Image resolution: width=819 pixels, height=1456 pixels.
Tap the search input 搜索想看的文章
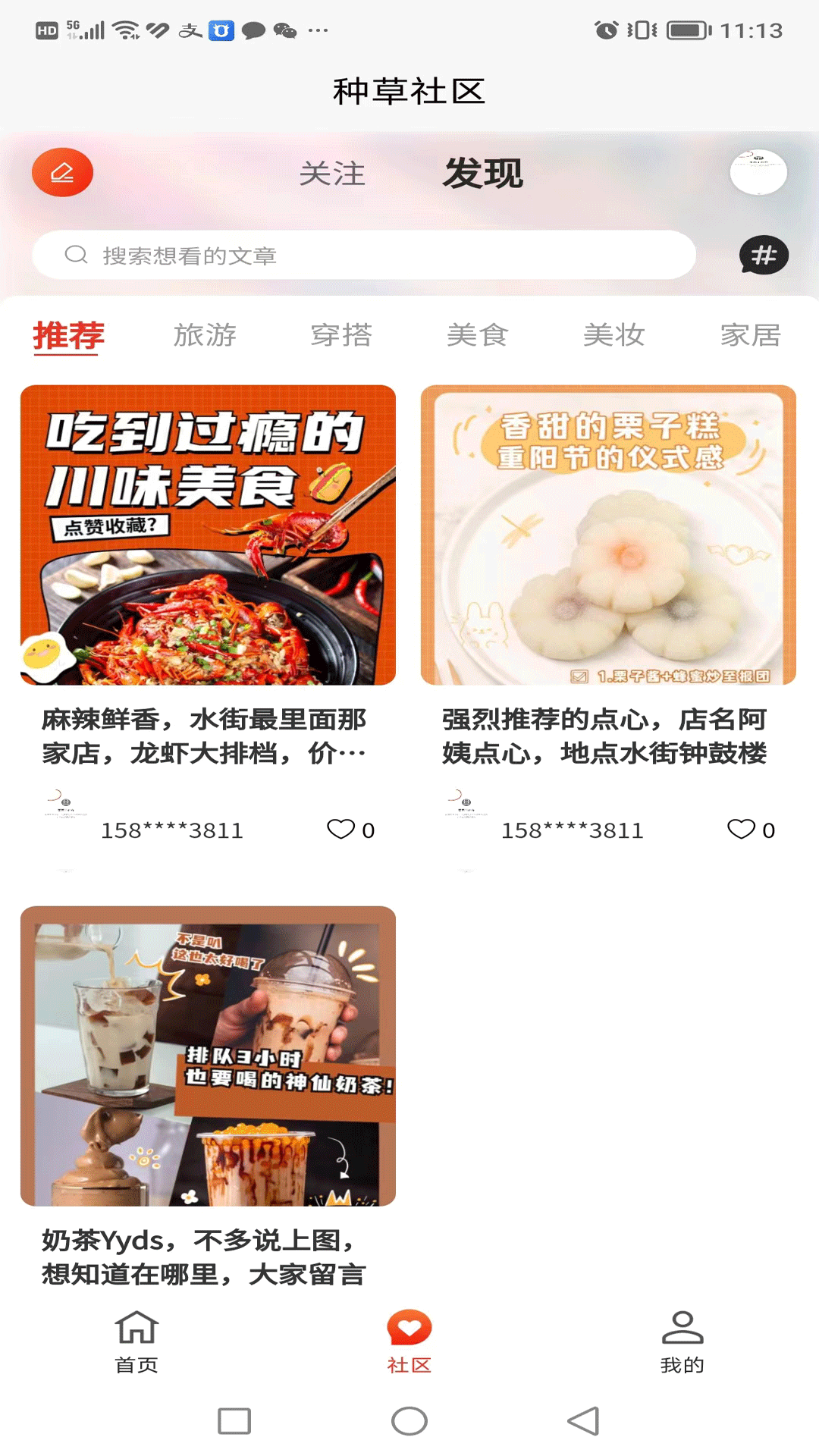[303, 255]
